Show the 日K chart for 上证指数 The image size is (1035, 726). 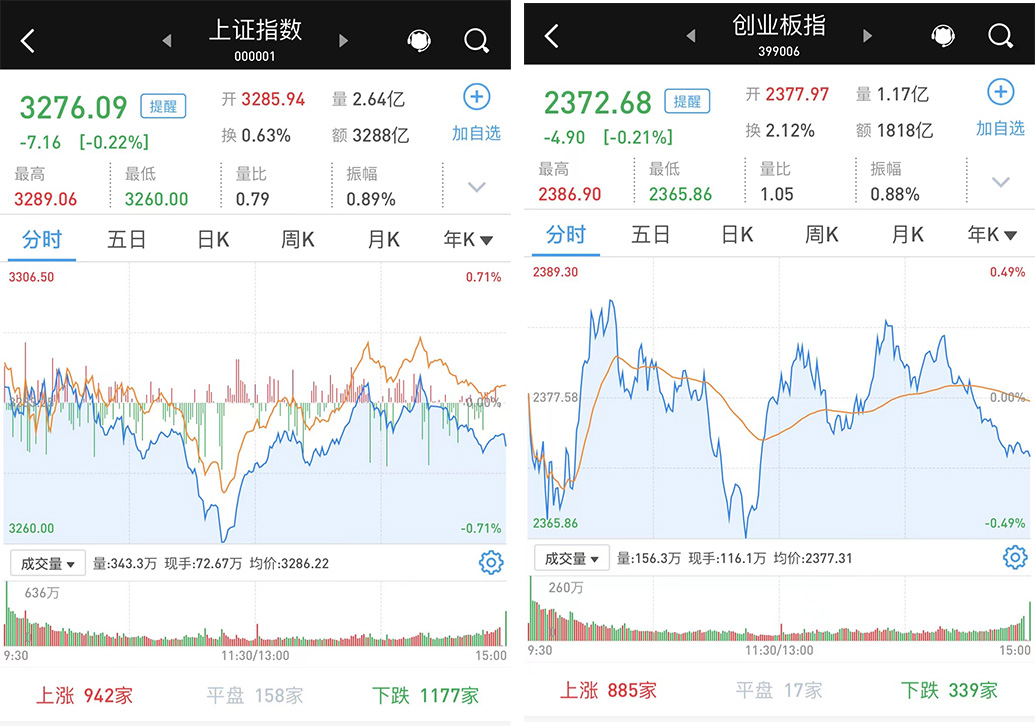[213, 239]
